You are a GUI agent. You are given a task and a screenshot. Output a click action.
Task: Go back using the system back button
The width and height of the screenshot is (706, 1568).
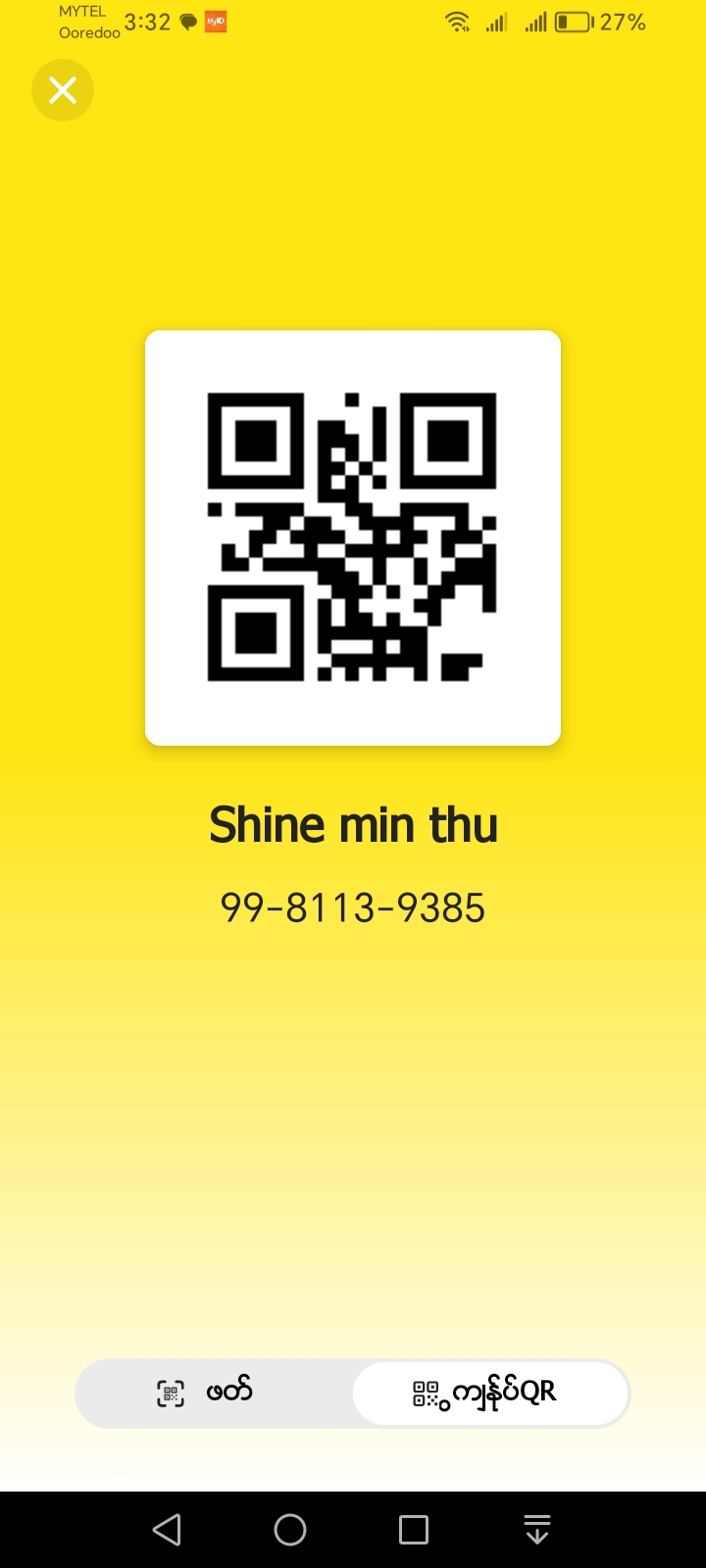tap(168, 1530)
